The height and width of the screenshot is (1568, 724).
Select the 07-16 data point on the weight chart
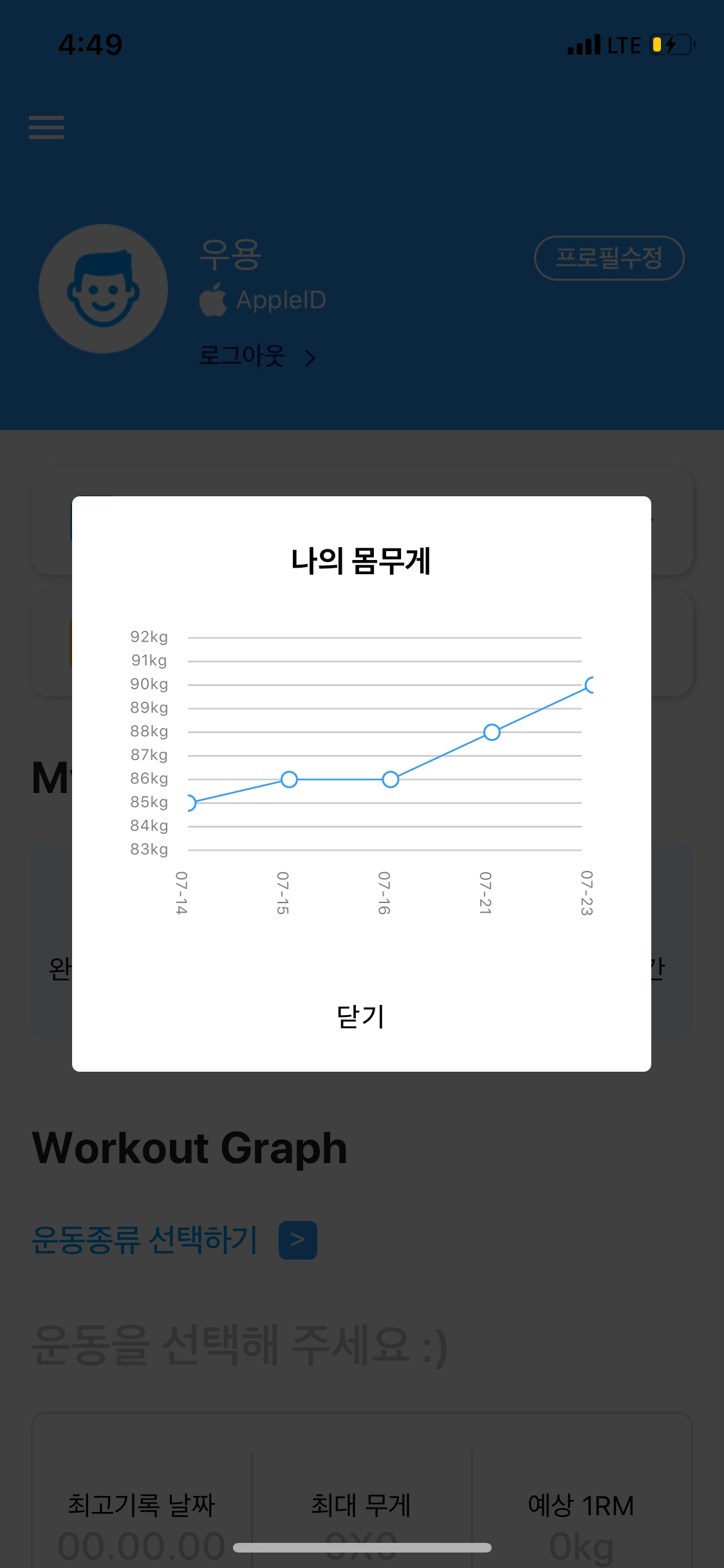(391, 779)
